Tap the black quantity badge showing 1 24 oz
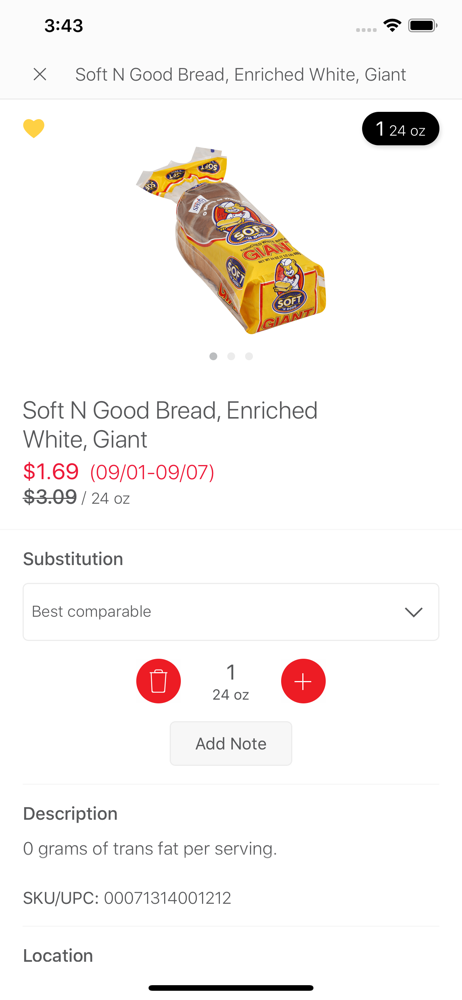 pyautogui.click(x=401, y=129)
